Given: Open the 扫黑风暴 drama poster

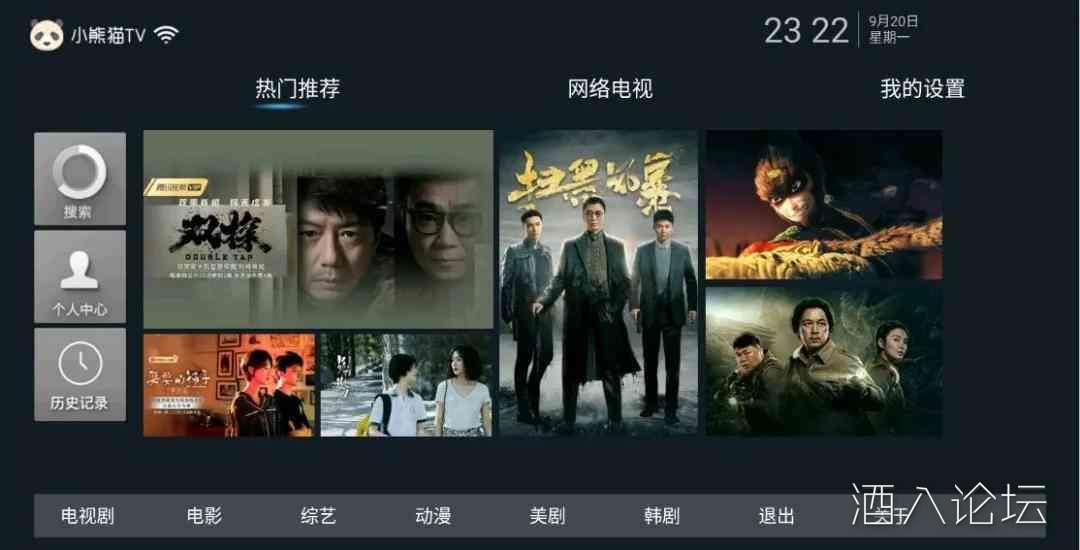Looking at the screenshot, I should click(x=598, y=283).
